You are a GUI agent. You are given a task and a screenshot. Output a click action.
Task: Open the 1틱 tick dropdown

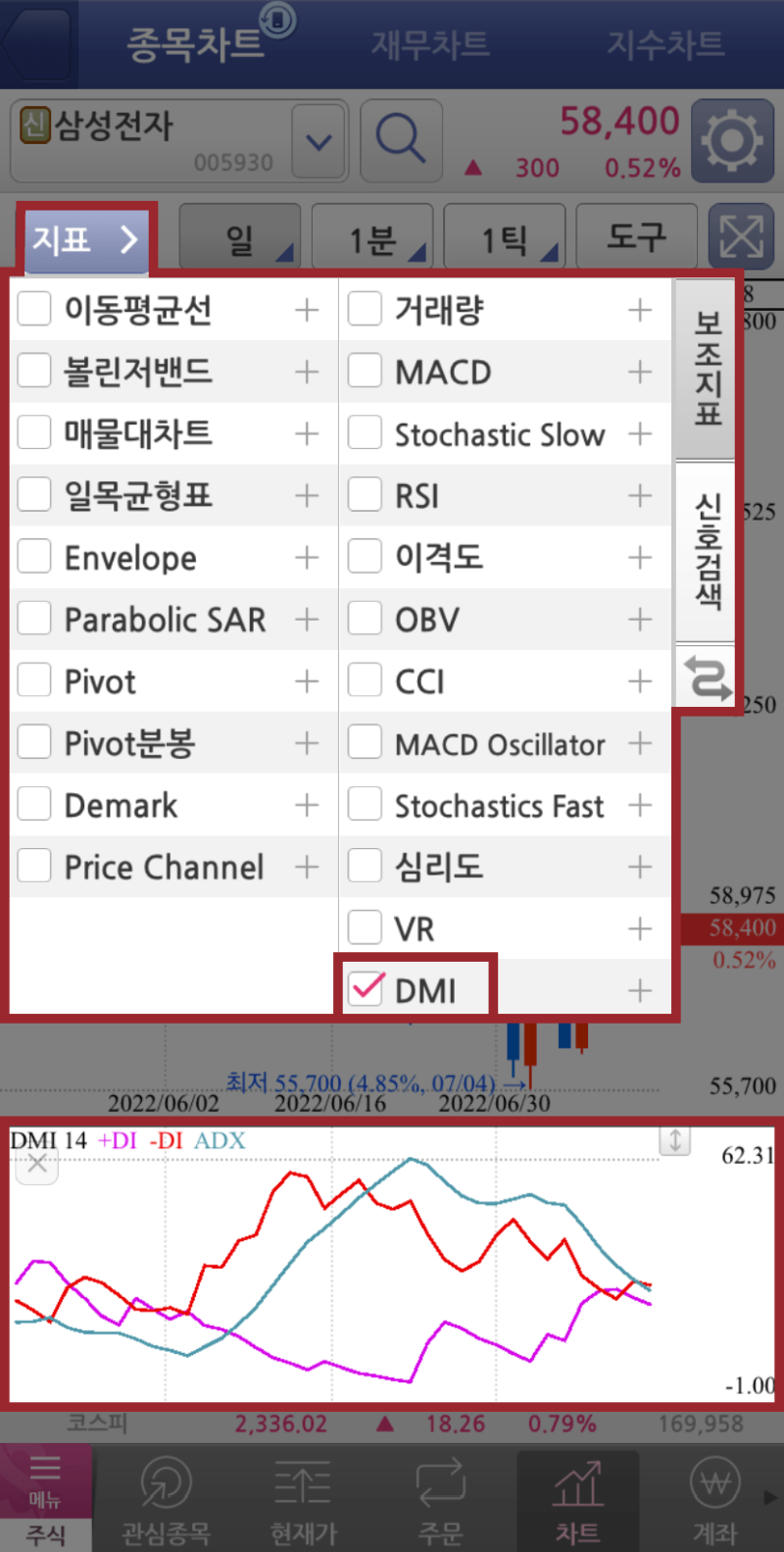tap(504, 235)
